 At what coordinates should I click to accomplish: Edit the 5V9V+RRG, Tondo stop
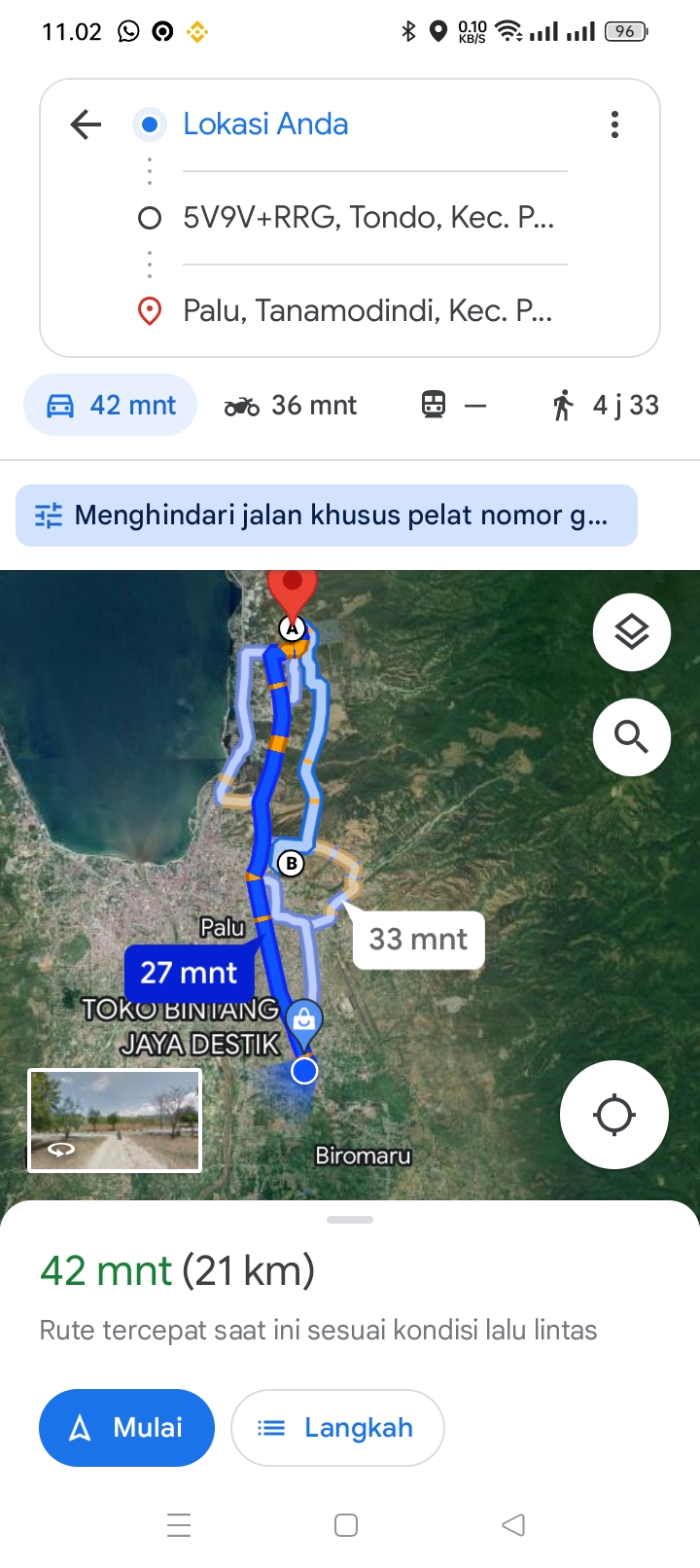tap(374, 217)
